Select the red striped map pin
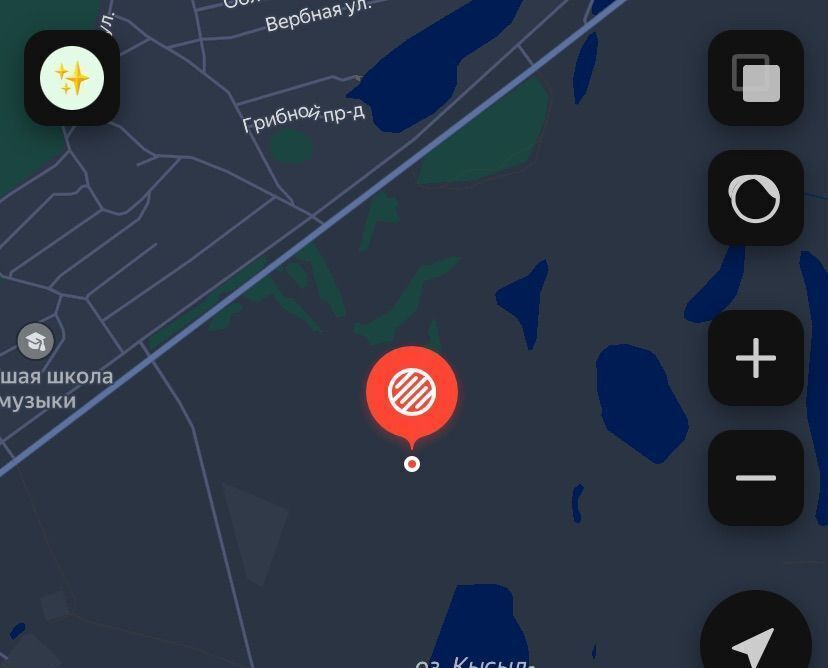The width and height of the screenshot is (828, 668). tap(412, 392)
